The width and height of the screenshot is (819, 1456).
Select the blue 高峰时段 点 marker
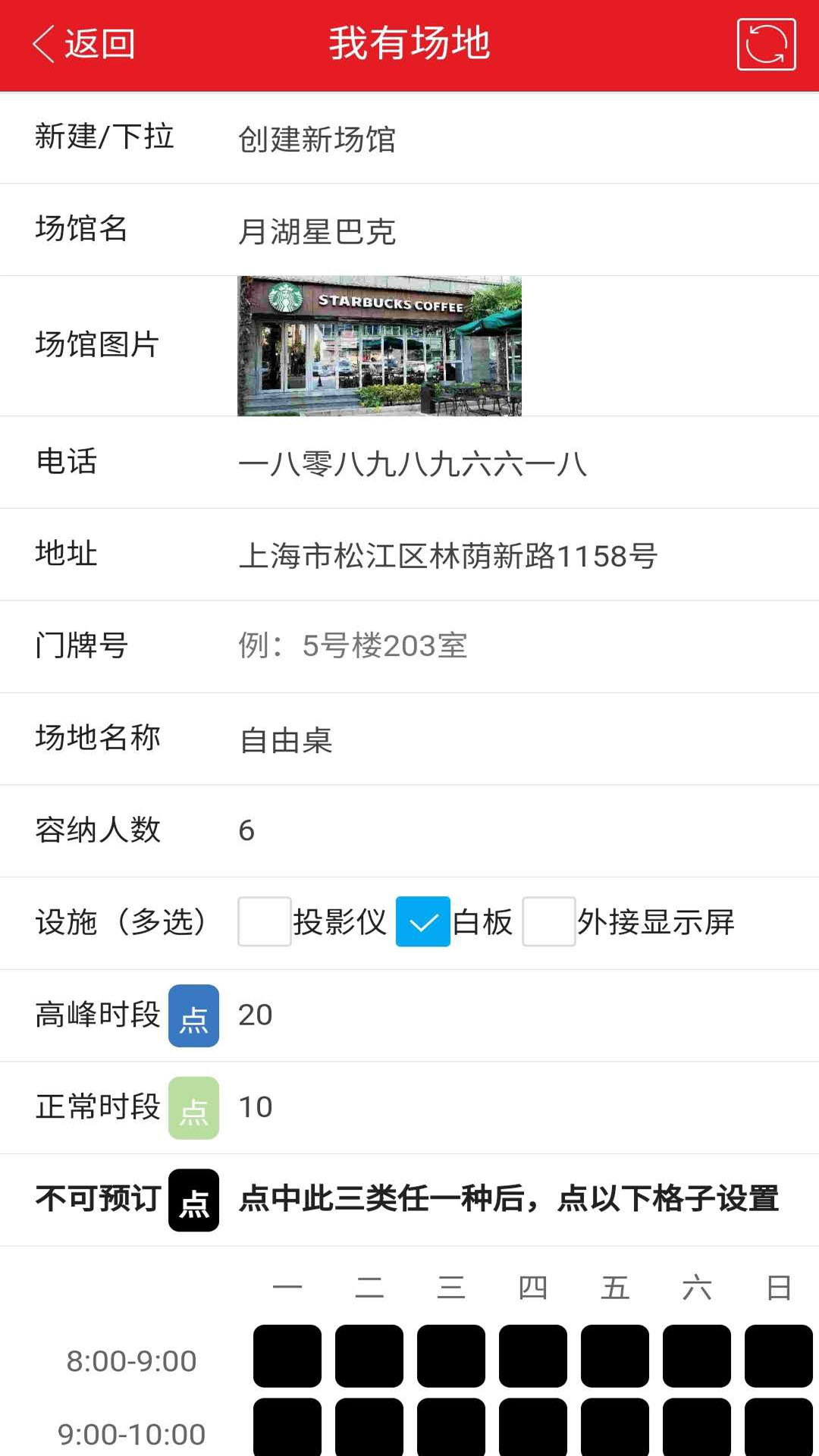[193, 1016]
